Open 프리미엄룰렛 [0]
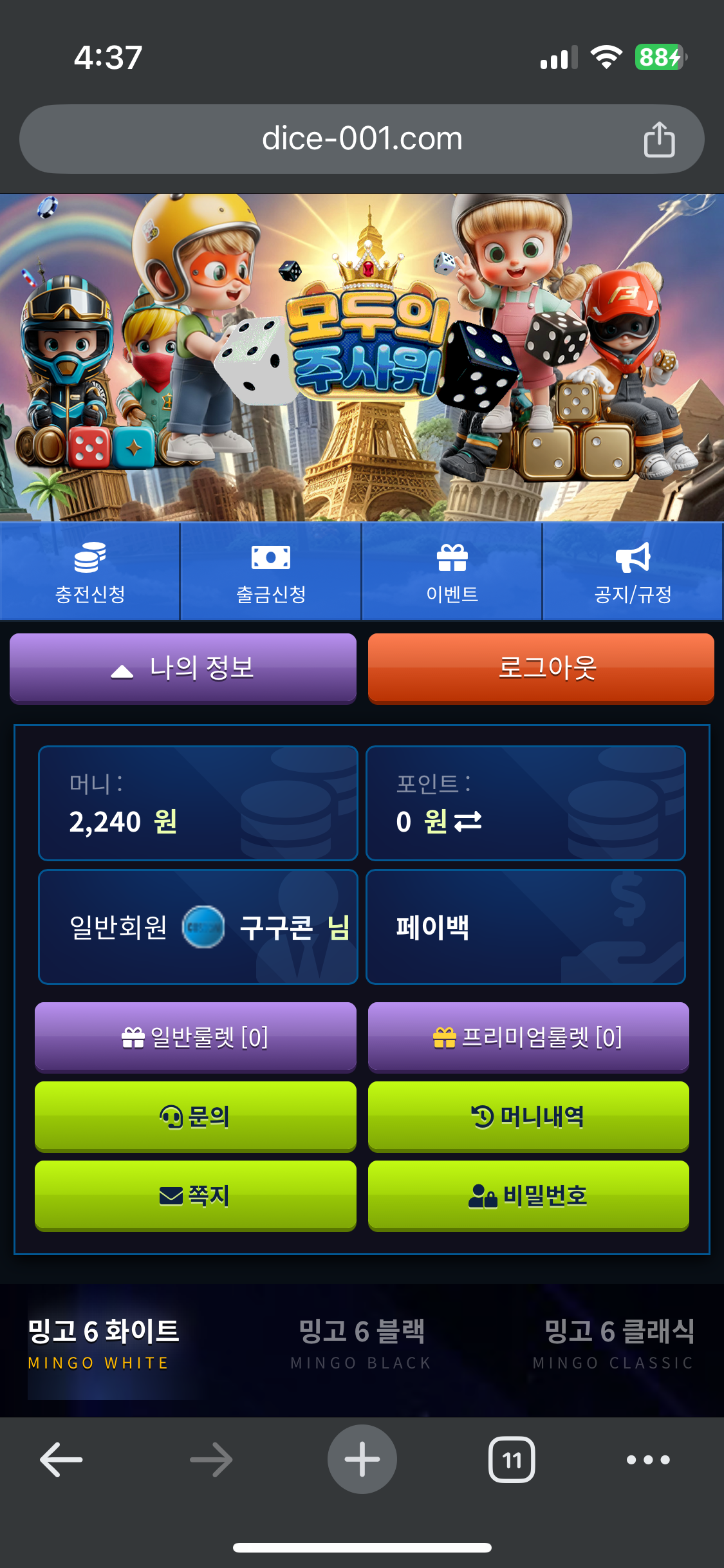This screenshot has width=724, height=1568. [x=528, y=1036]
